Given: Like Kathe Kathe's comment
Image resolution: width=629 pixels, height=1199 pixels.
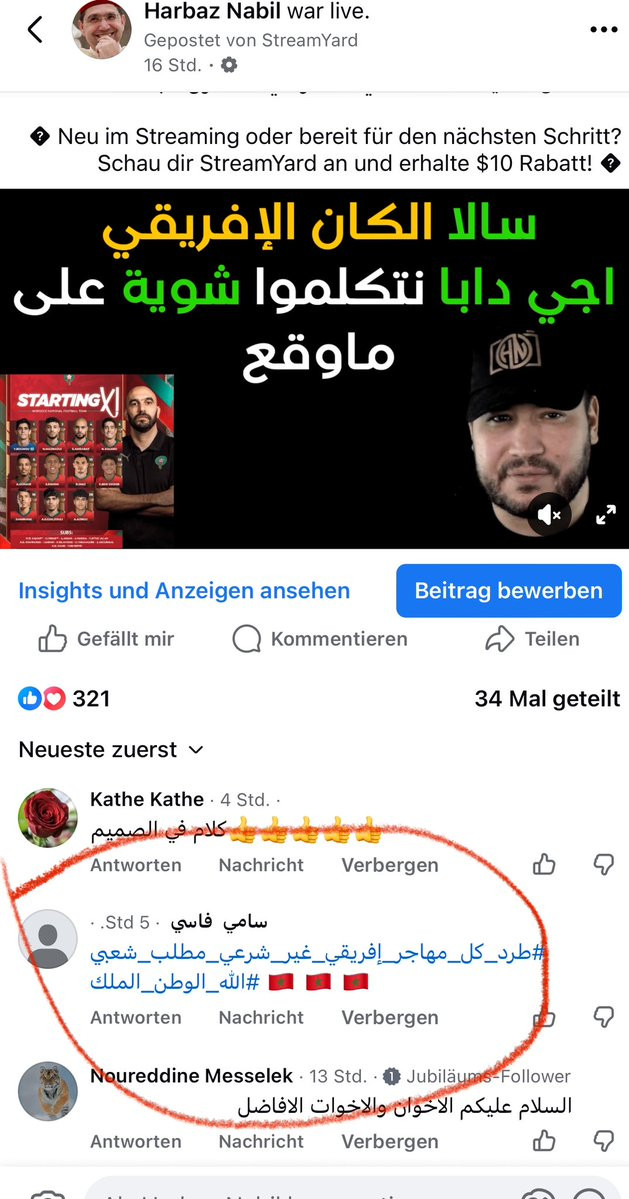Looking at the screenshot, I should point(544,865).
